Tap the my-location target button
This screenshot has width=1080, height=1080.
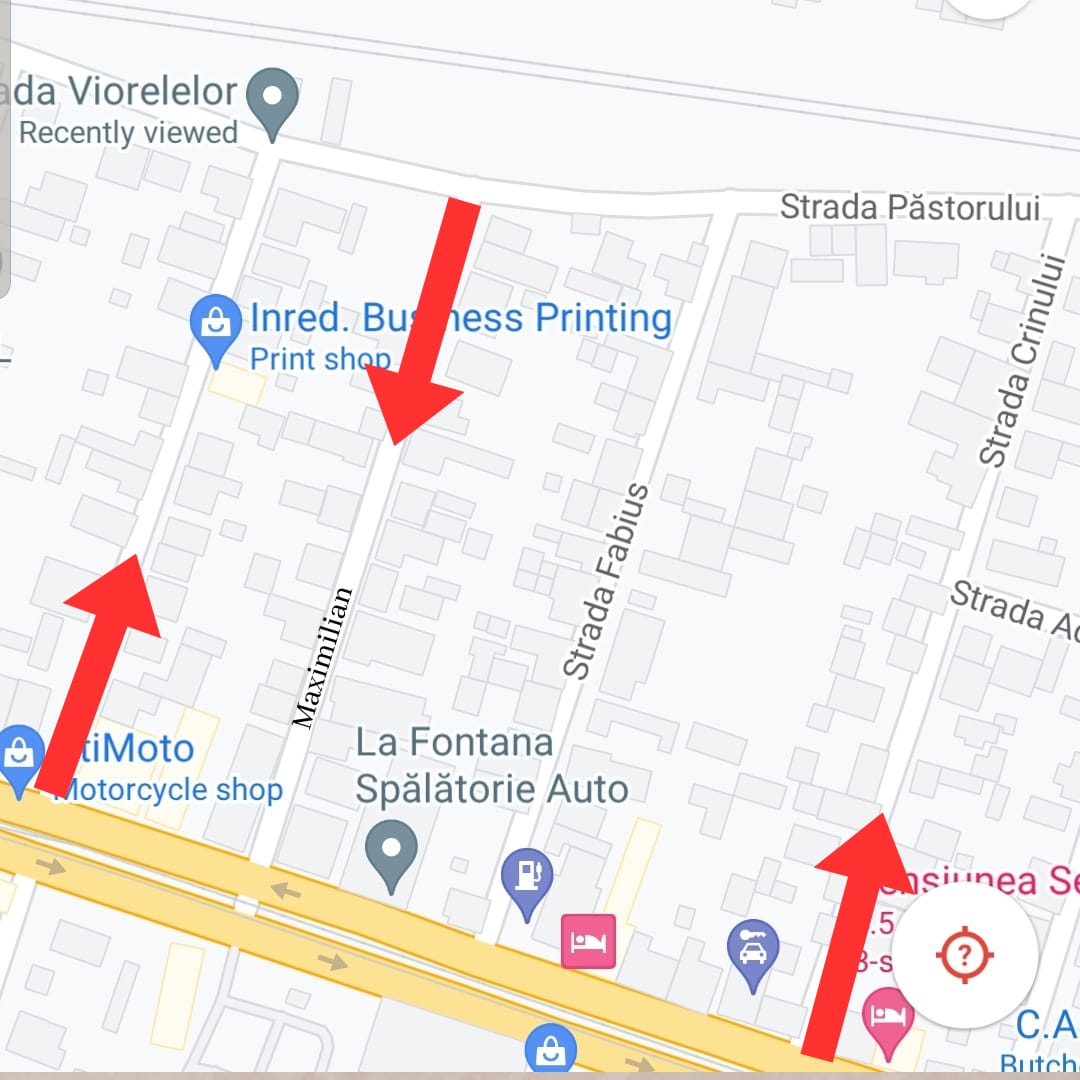[964, 955]
